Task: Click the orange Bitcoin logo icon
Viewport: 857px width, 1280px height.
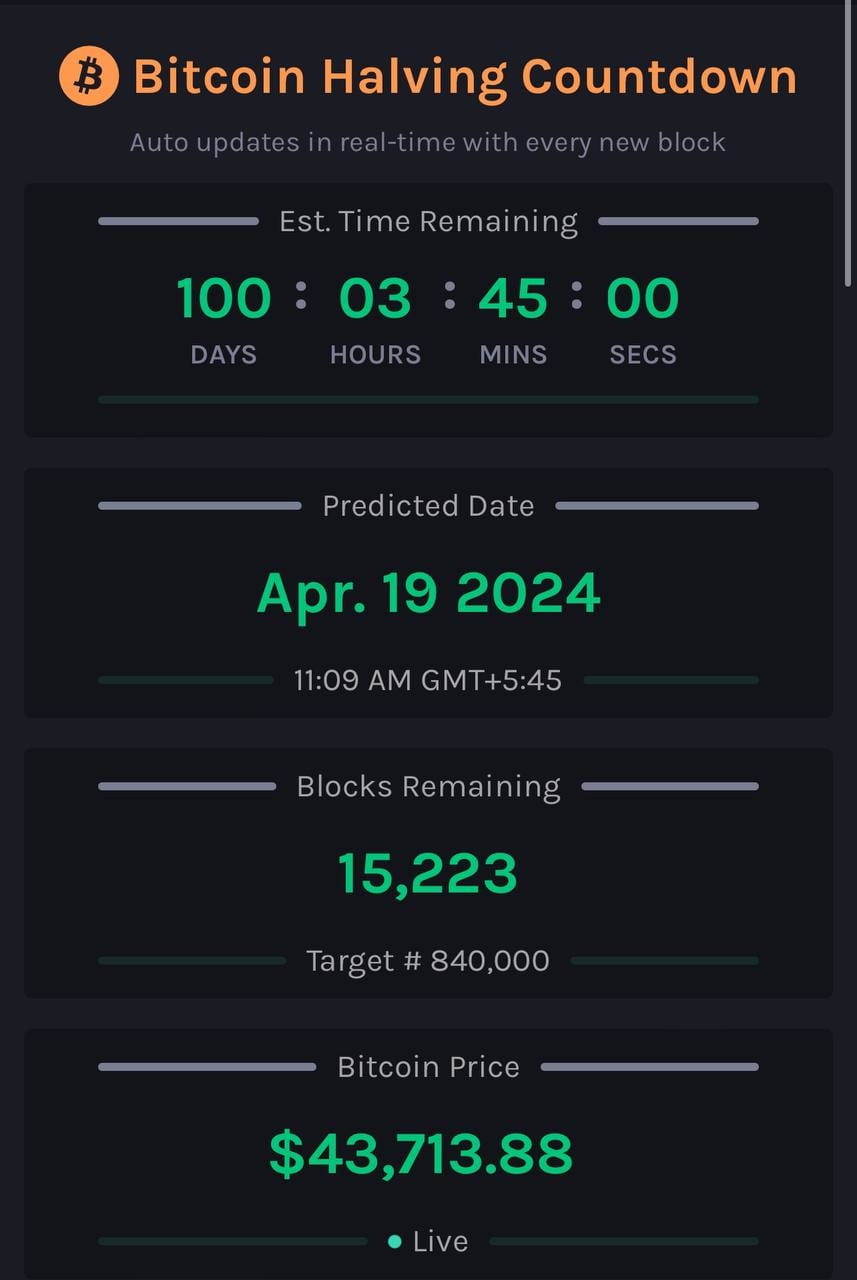Action: [88, 74]
